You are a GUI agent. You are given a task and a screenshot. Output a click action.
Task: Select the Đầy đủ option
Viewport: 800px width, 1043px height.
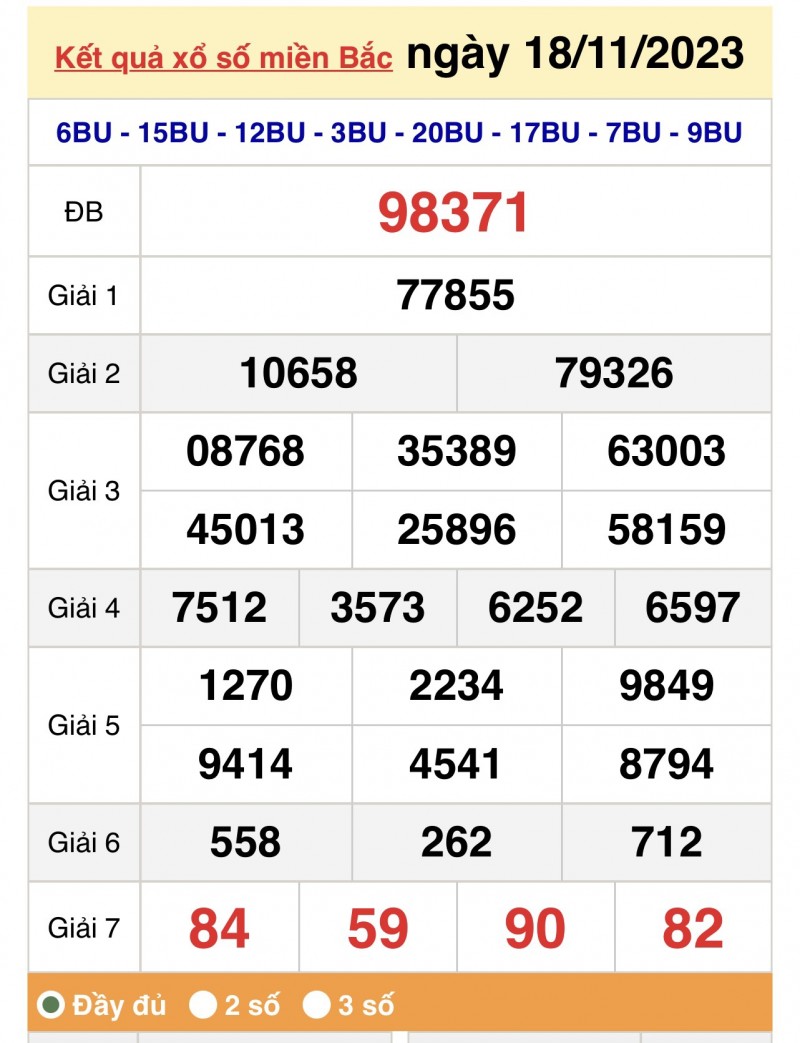pos(52,1004)
